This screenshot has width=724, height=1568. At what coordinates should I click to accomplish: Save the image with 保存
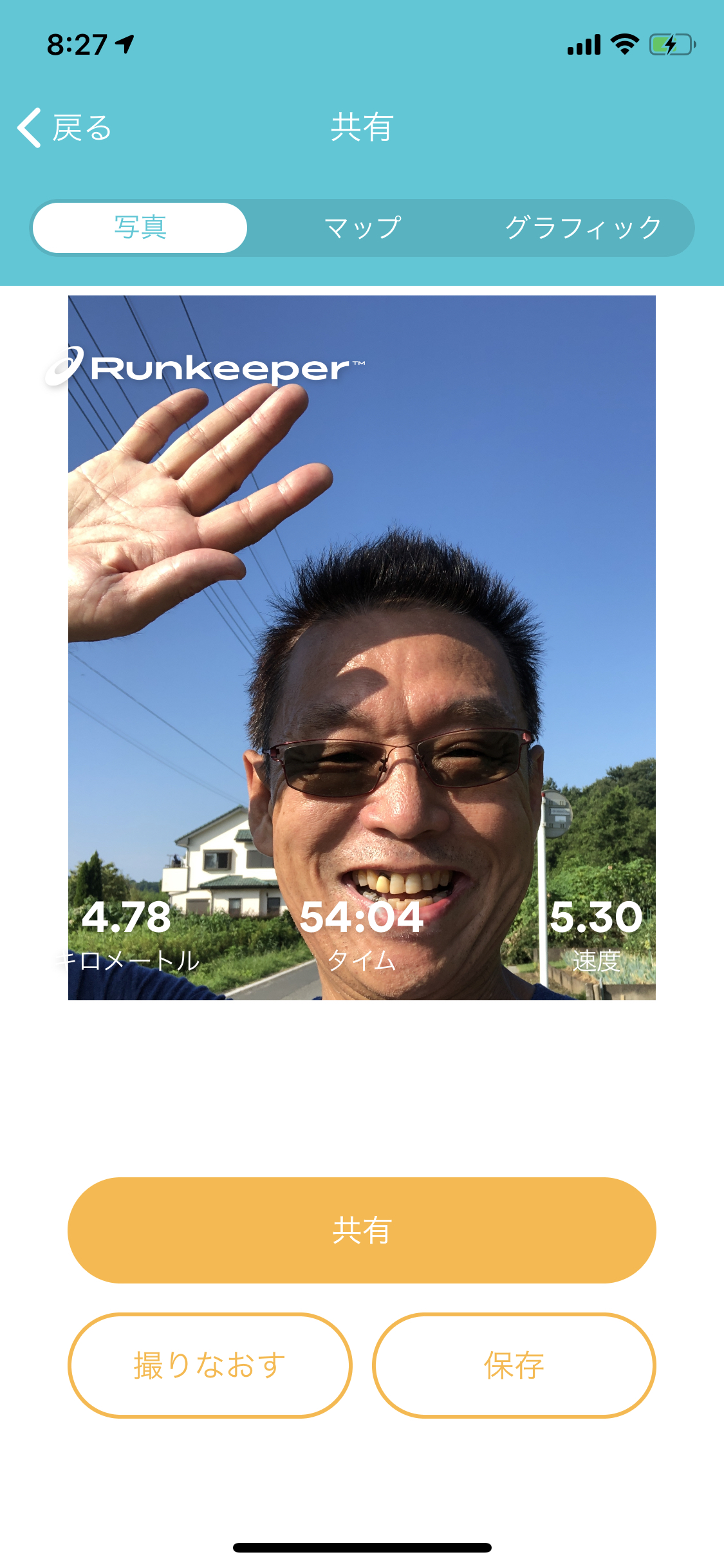click(x=514, y=1365)
